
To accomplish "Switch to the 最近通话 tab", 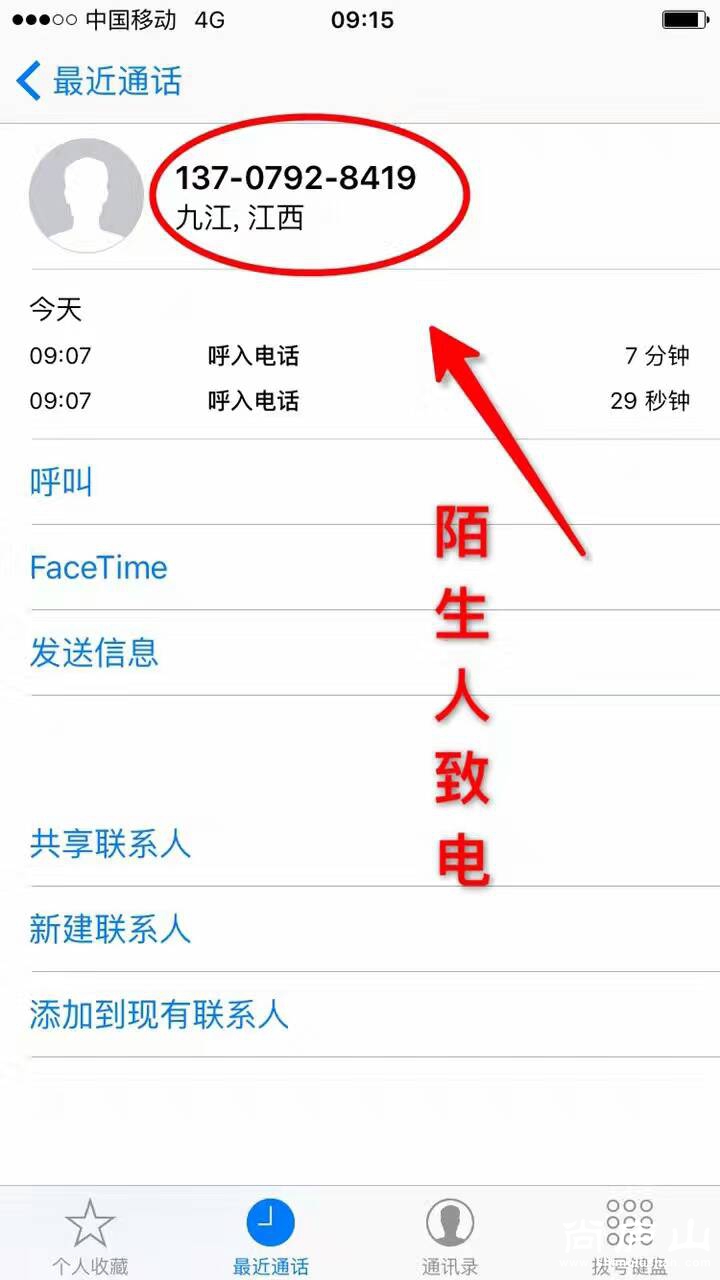I will click(270, 1237).
